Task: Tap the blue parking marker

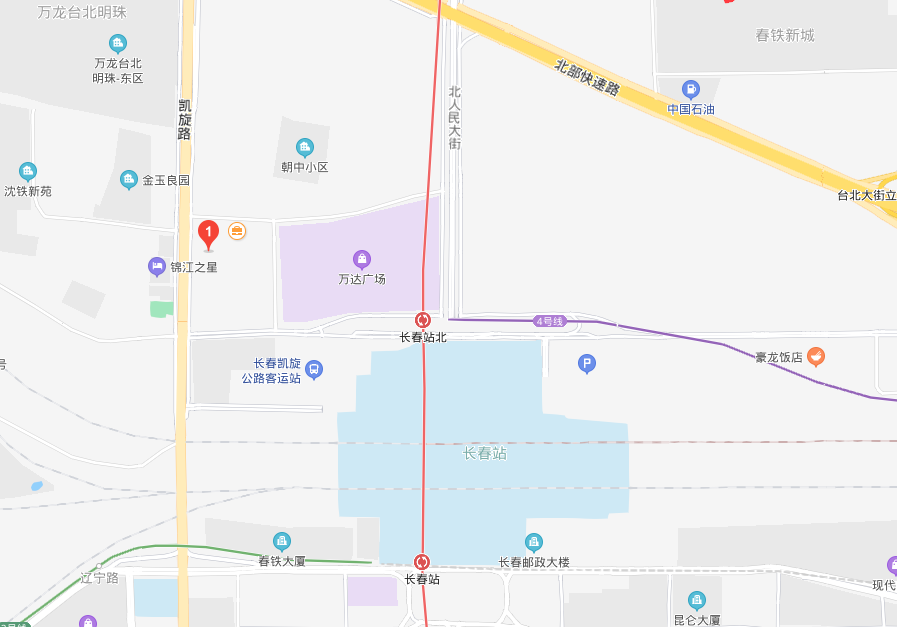Action: [588, 364]
